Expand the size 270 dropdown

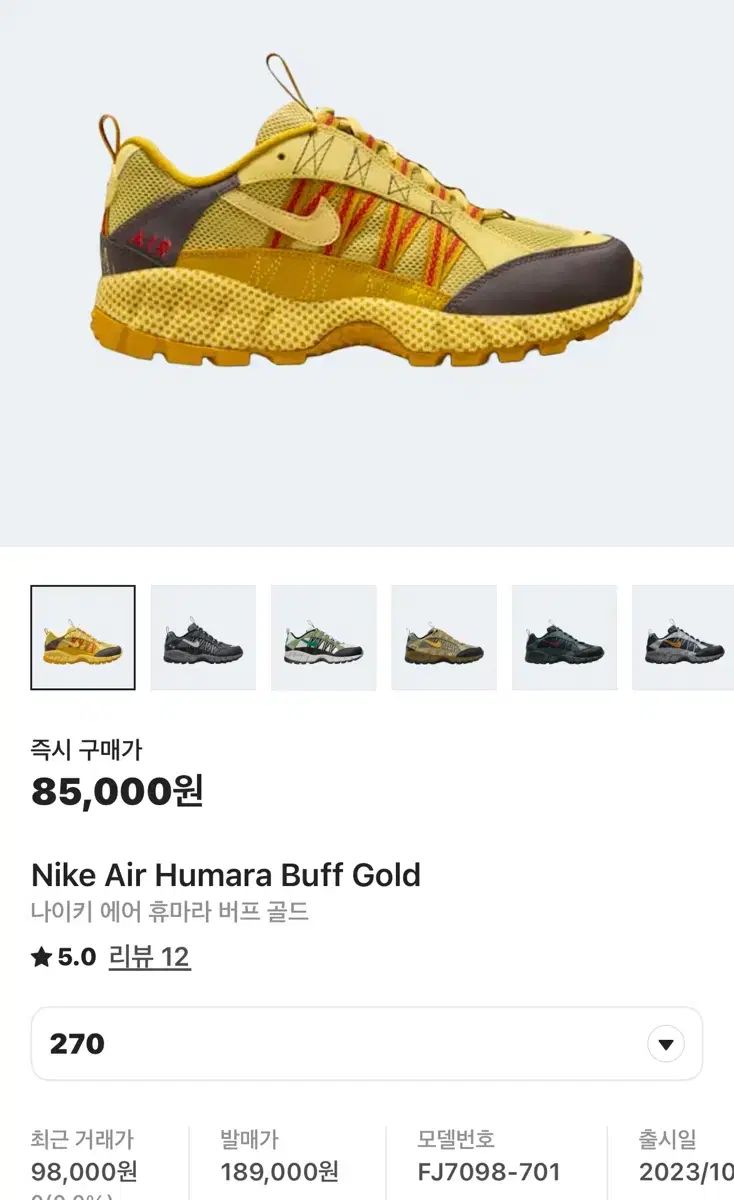click(x=665, y=1044)
